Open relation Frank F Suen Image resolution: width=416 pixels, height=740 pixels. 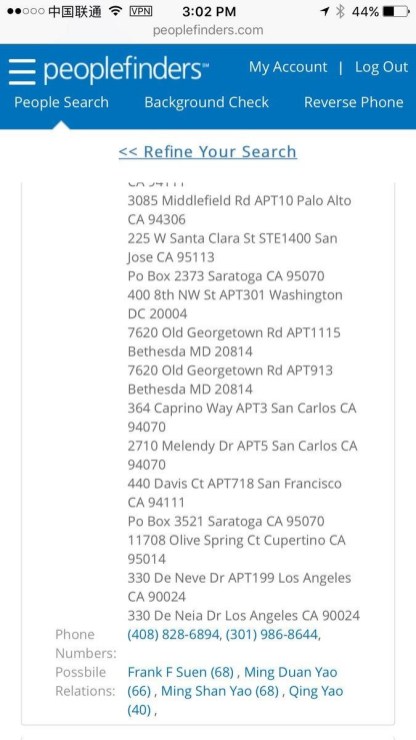[180, 672]
